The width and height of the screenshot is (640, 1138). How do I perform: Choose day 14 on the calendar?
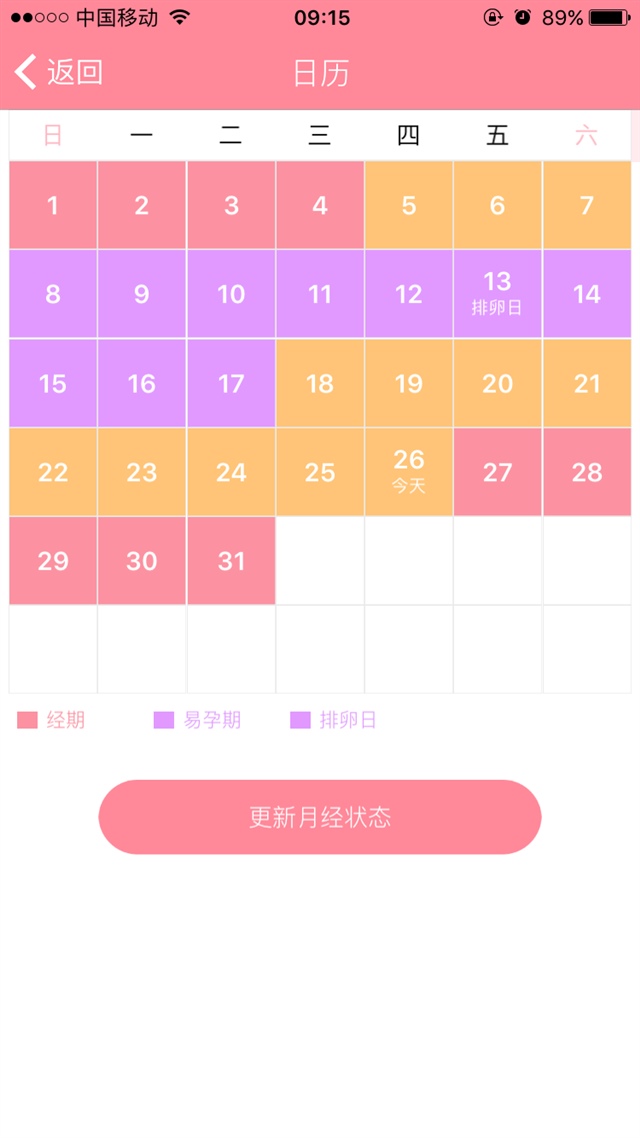[x=587, y=294]
